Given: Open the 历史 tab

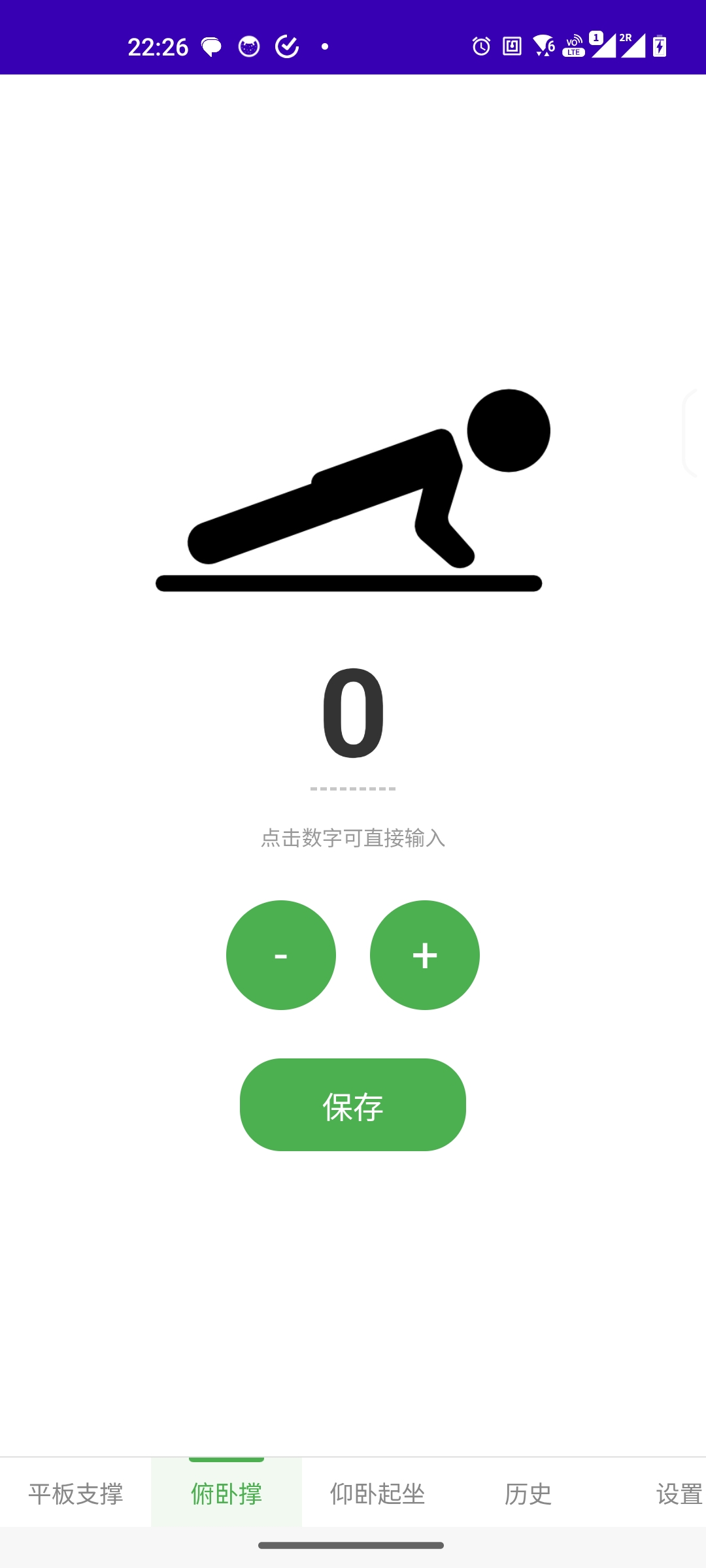Looking at the screenshot, I should pyautogui.click(x=528, y=1493).
